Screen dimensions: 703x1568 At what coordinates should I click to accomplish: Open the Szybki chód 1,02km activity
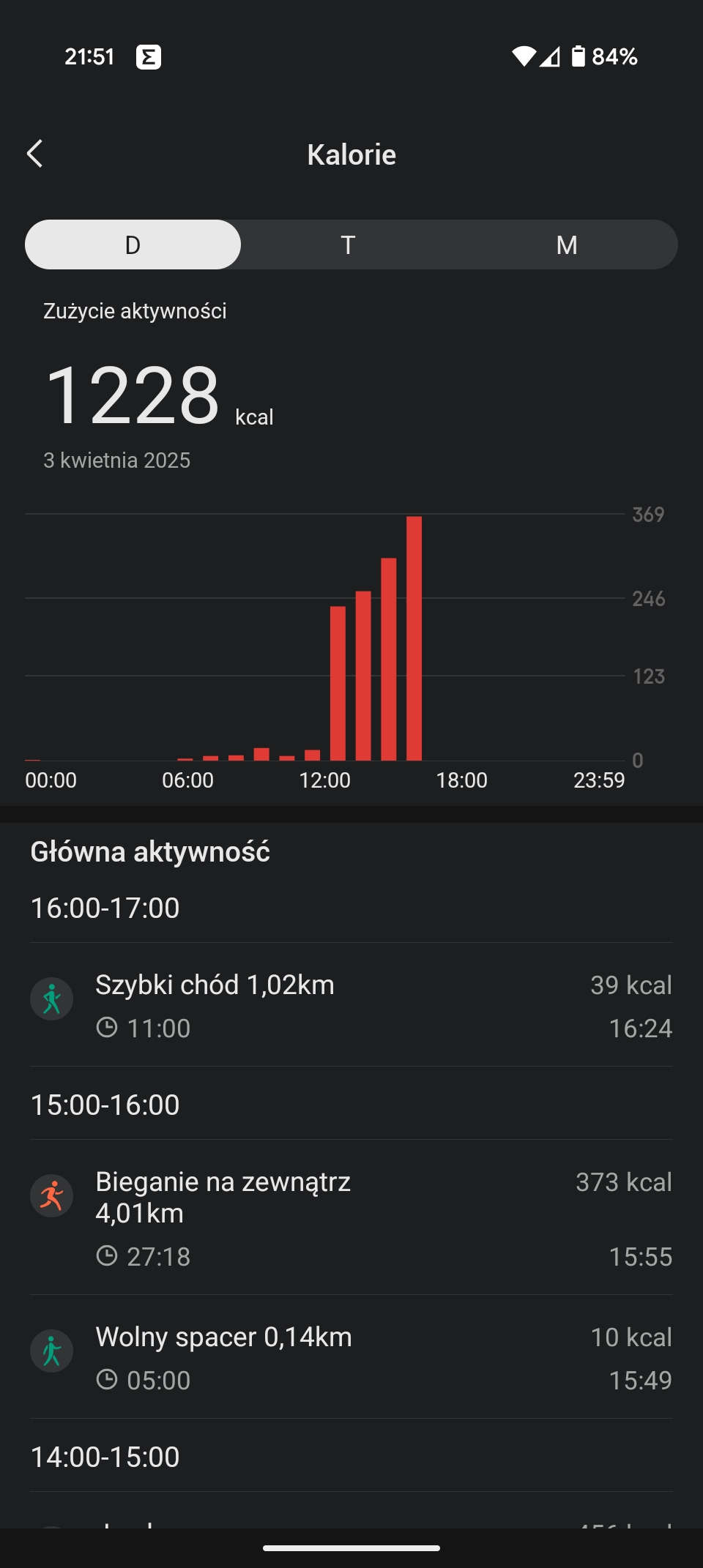click(x=351, y=1005)
